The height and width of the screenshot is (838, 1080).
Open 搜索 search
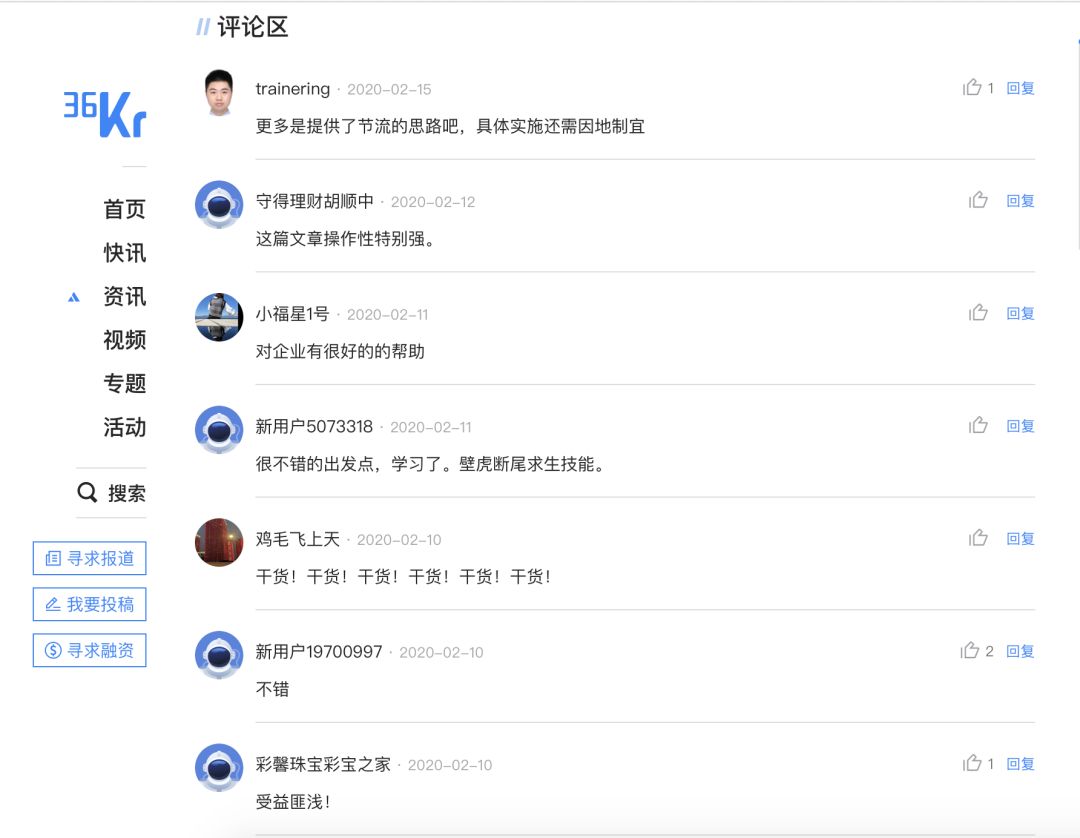pyautogui.click(x=112, y=493)
